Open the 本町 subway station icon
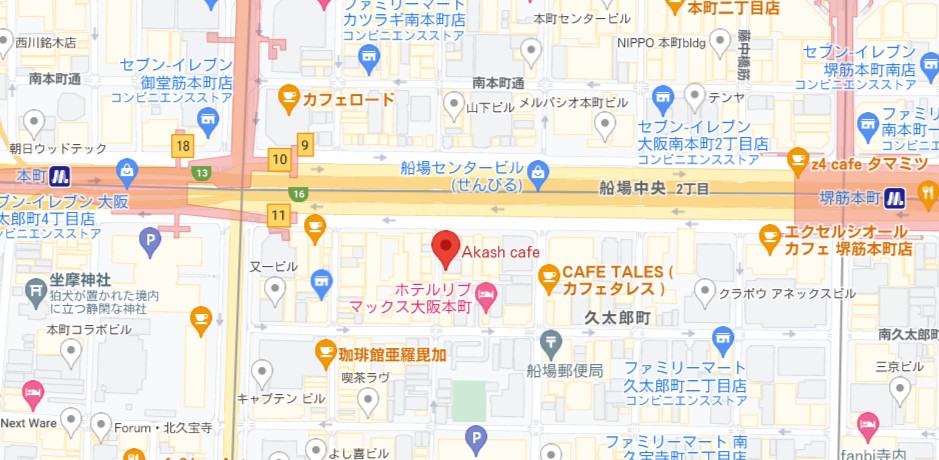 pyautogui.click(x=58, y=175)
